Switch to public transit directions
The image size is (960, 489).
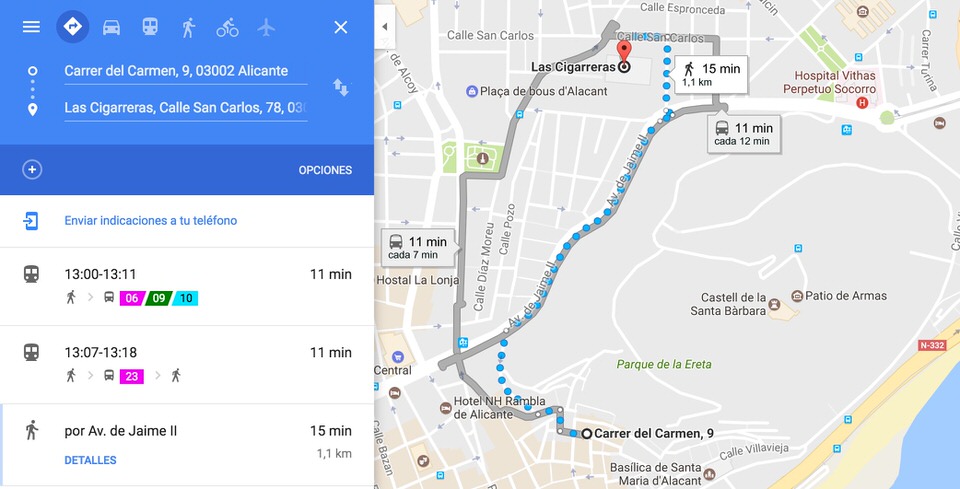pos(150,27)
